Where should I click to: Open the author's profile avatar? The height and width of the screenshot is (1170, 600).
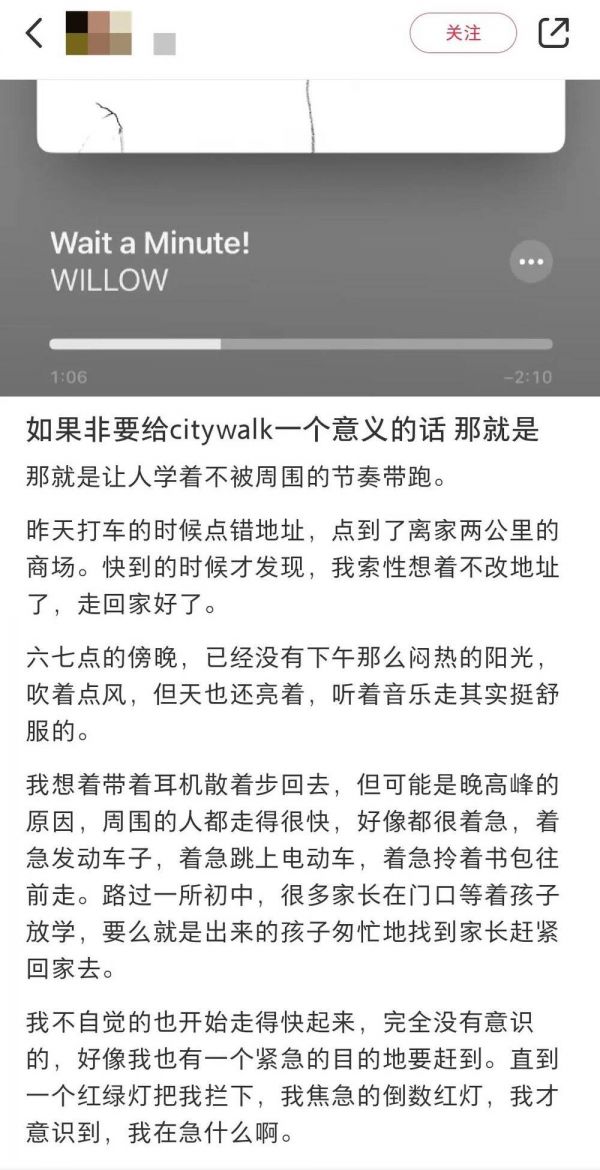98,33
